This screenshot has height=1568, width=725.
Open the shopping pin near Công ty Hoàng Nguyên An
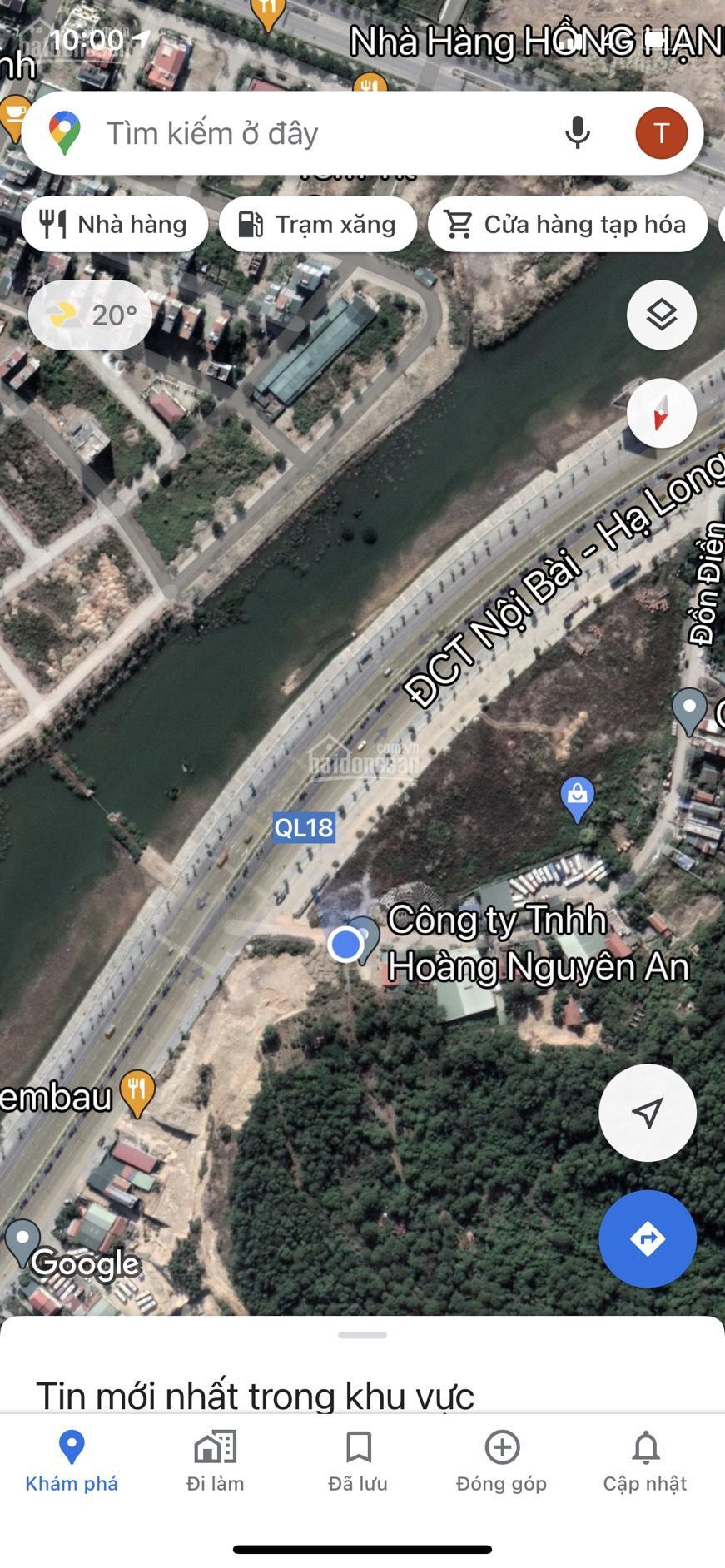tap(576, 796)
